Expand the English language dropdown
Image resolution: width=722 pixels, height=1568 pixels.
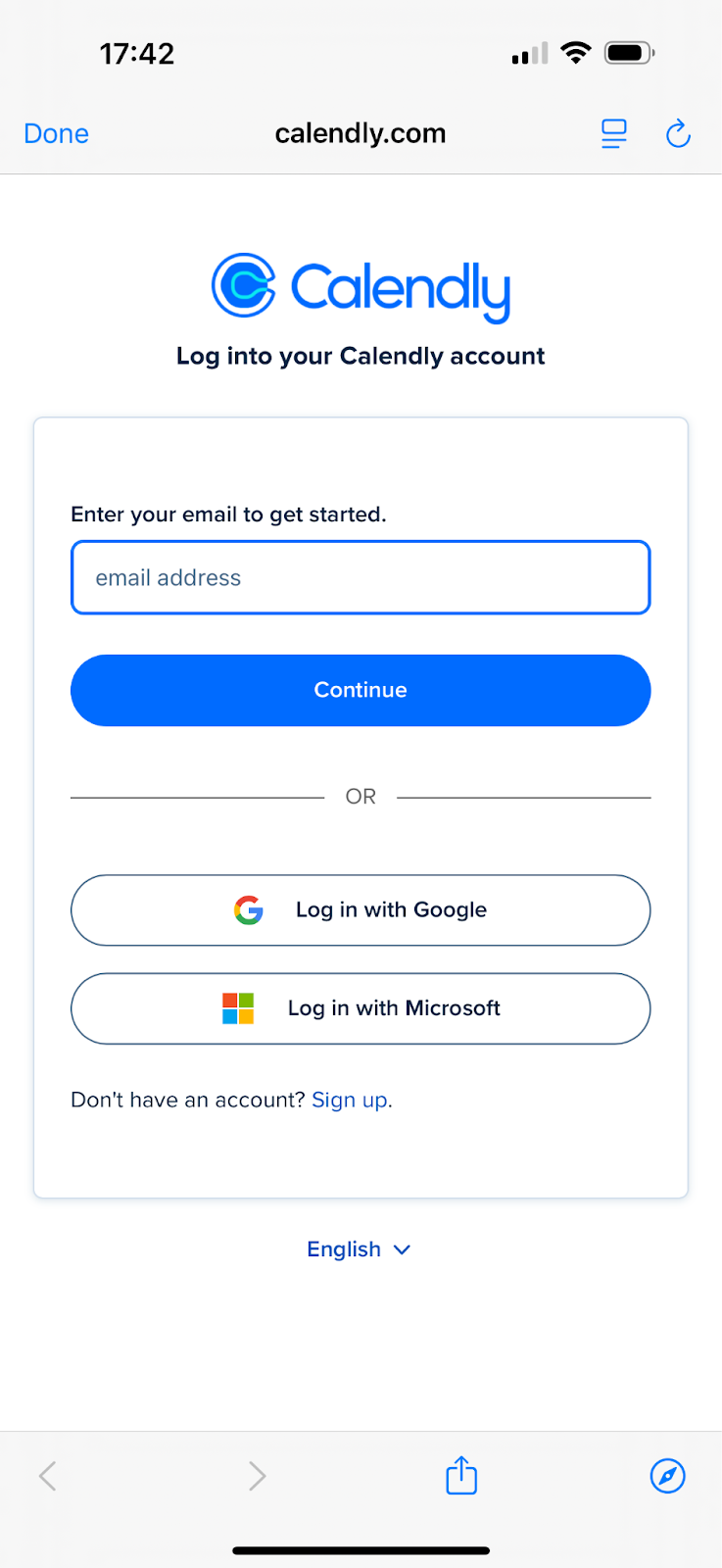[x=359, y=1249]
